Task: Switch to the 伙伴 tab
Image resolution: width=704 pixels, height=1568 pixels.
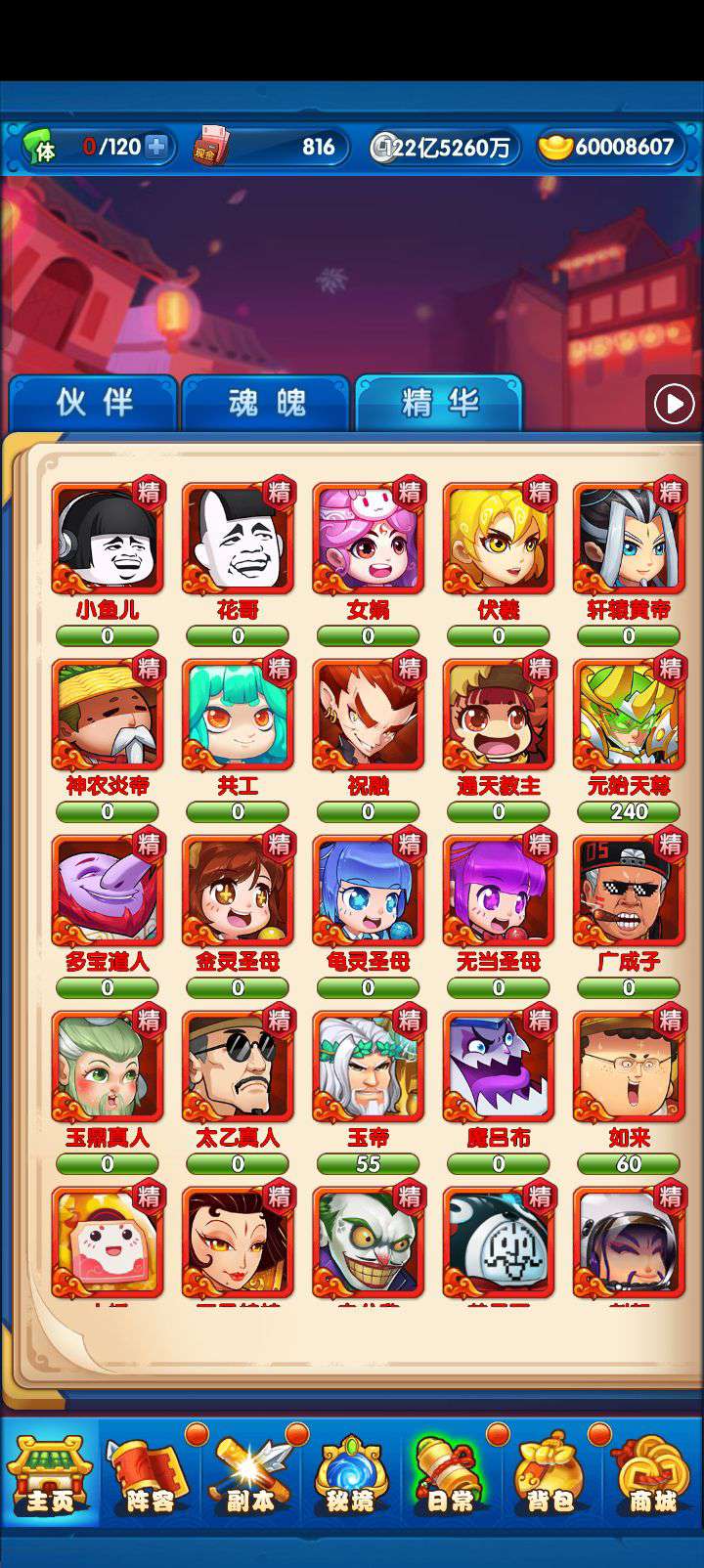Action: 93,403
